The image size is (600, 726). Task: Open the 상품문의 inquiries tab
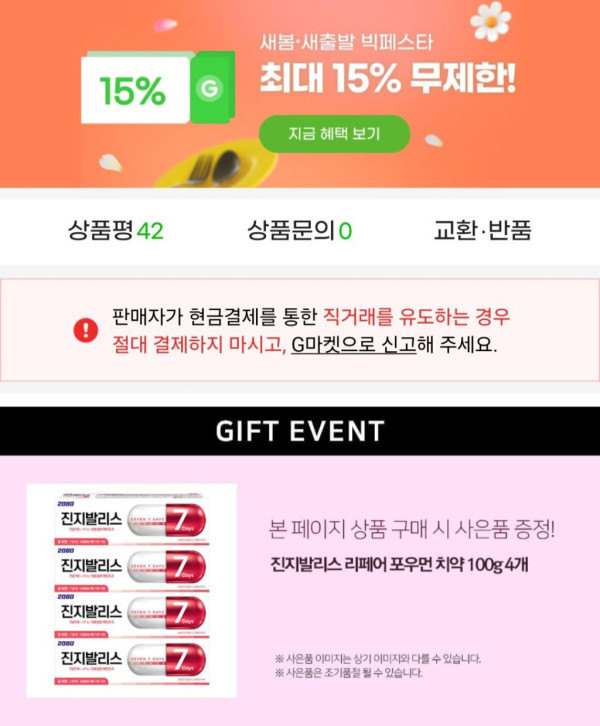pos(299,231)
